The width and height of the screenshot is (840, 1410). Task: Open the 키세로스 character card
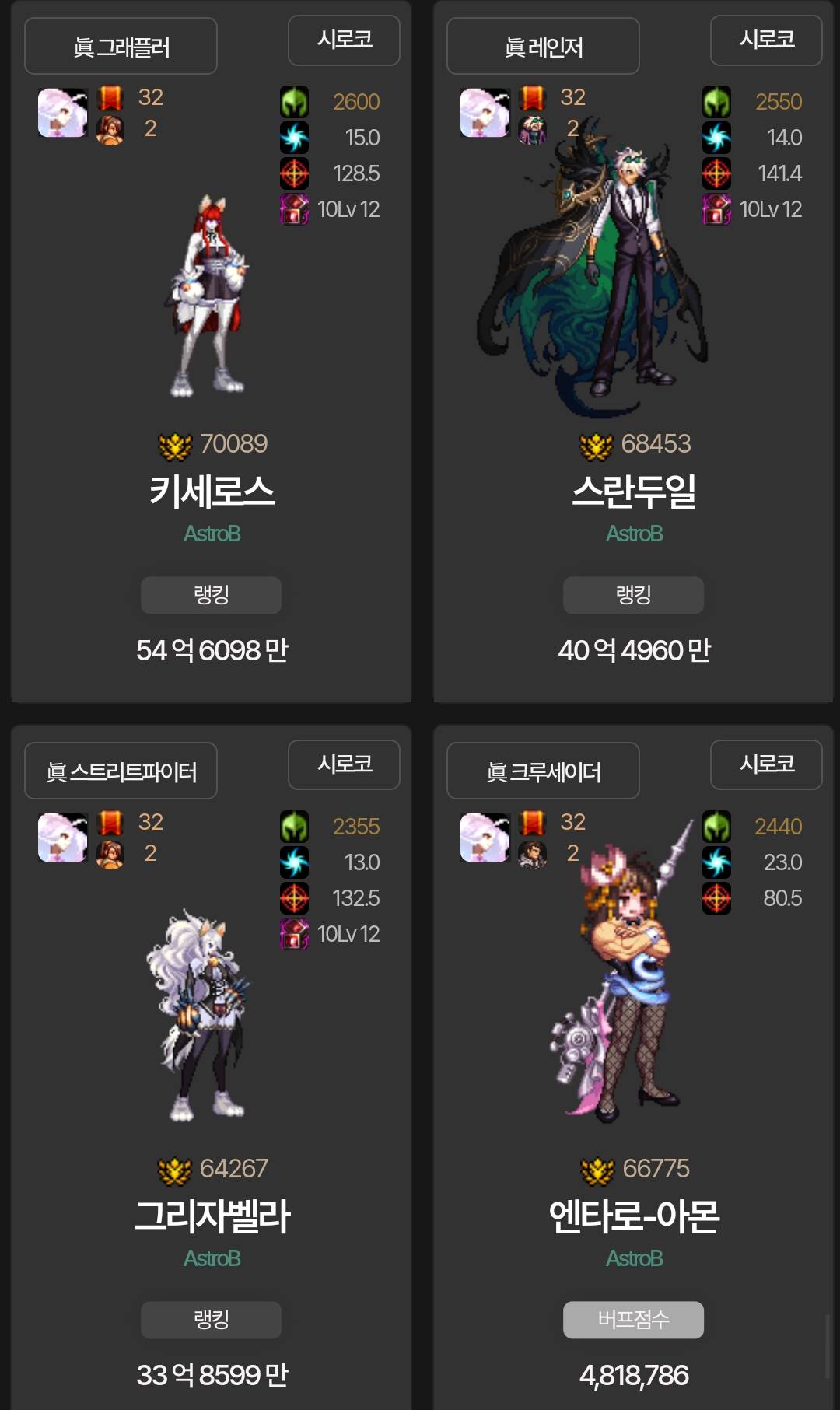[x=212, y=492]
